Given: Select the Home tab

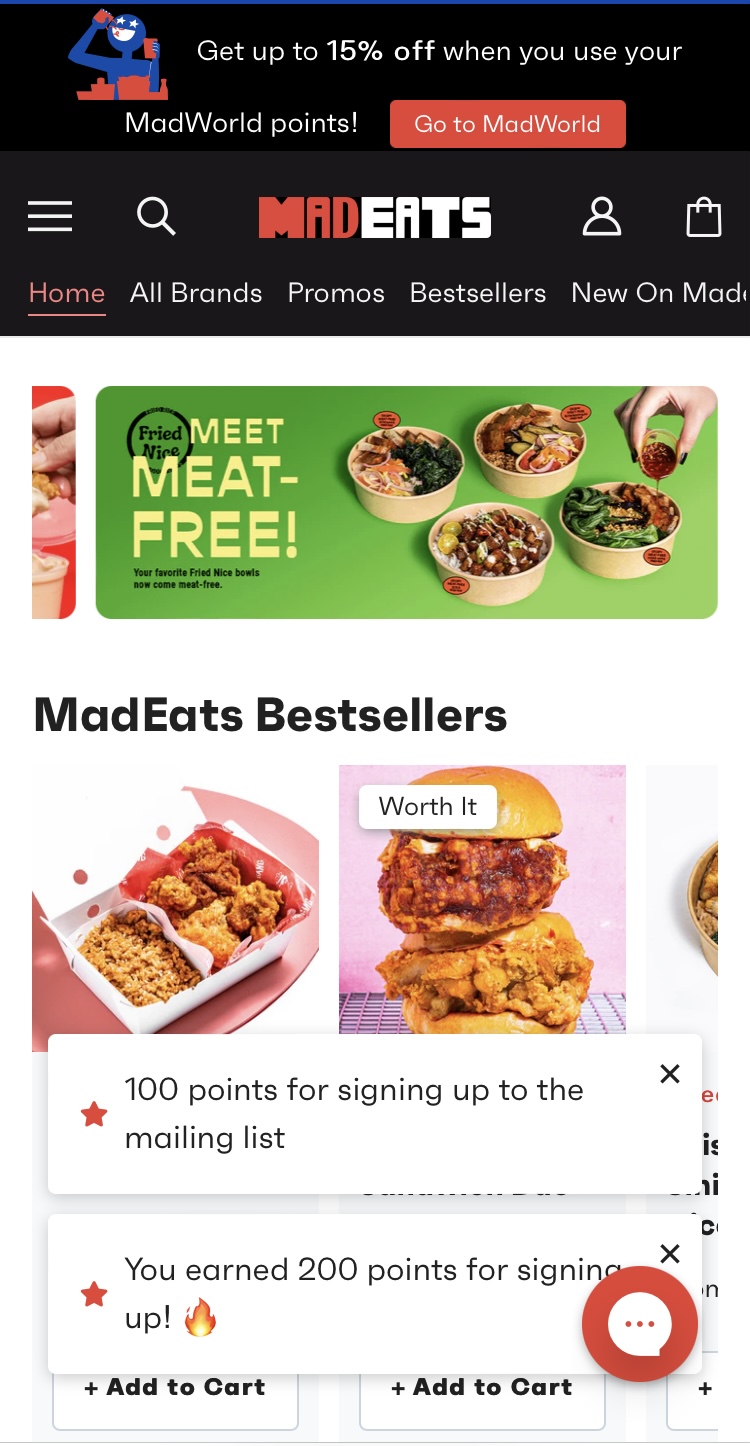Looking at the screenshot, I should (67, 293).
